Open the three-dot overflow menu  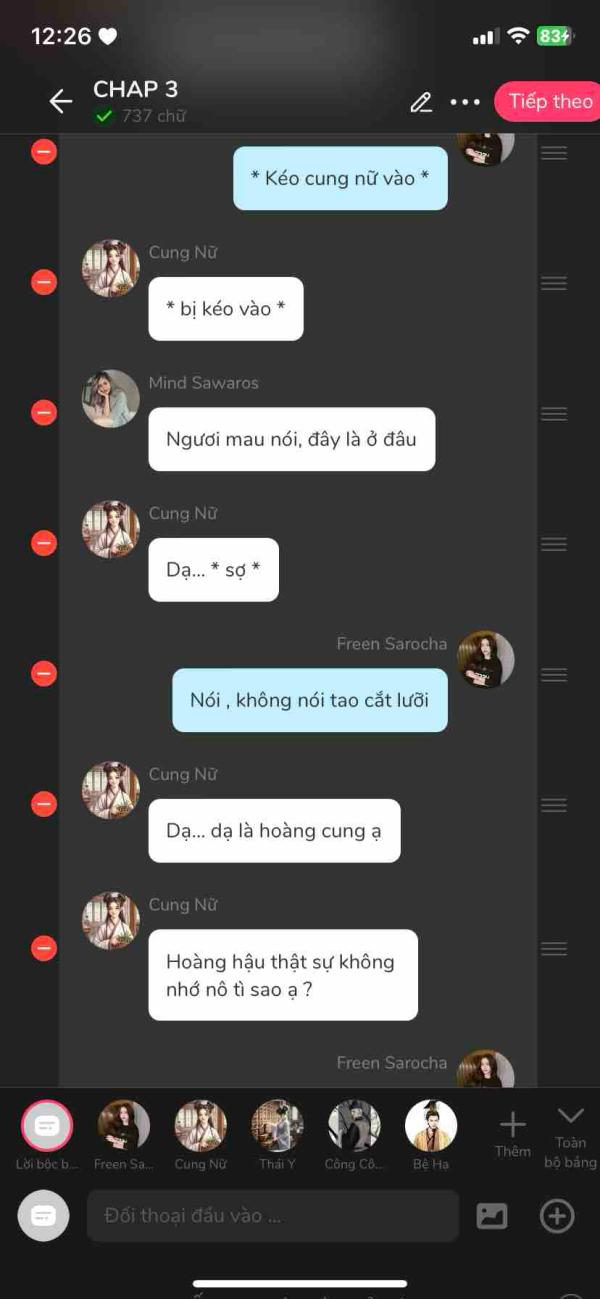(465, 102)
